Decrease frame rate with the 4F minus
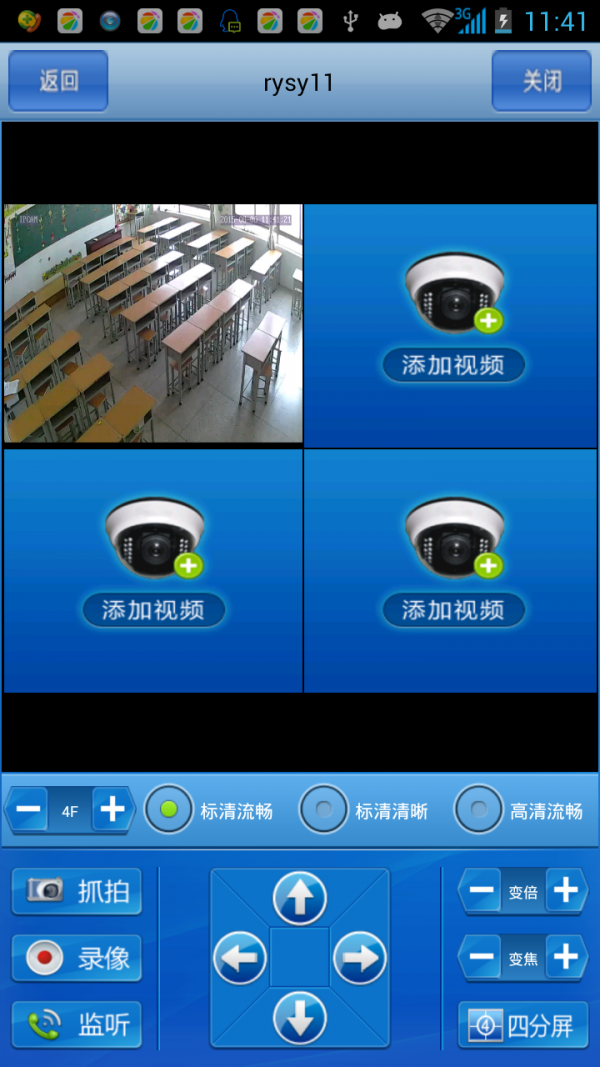600x1067 pixels. 29,810
